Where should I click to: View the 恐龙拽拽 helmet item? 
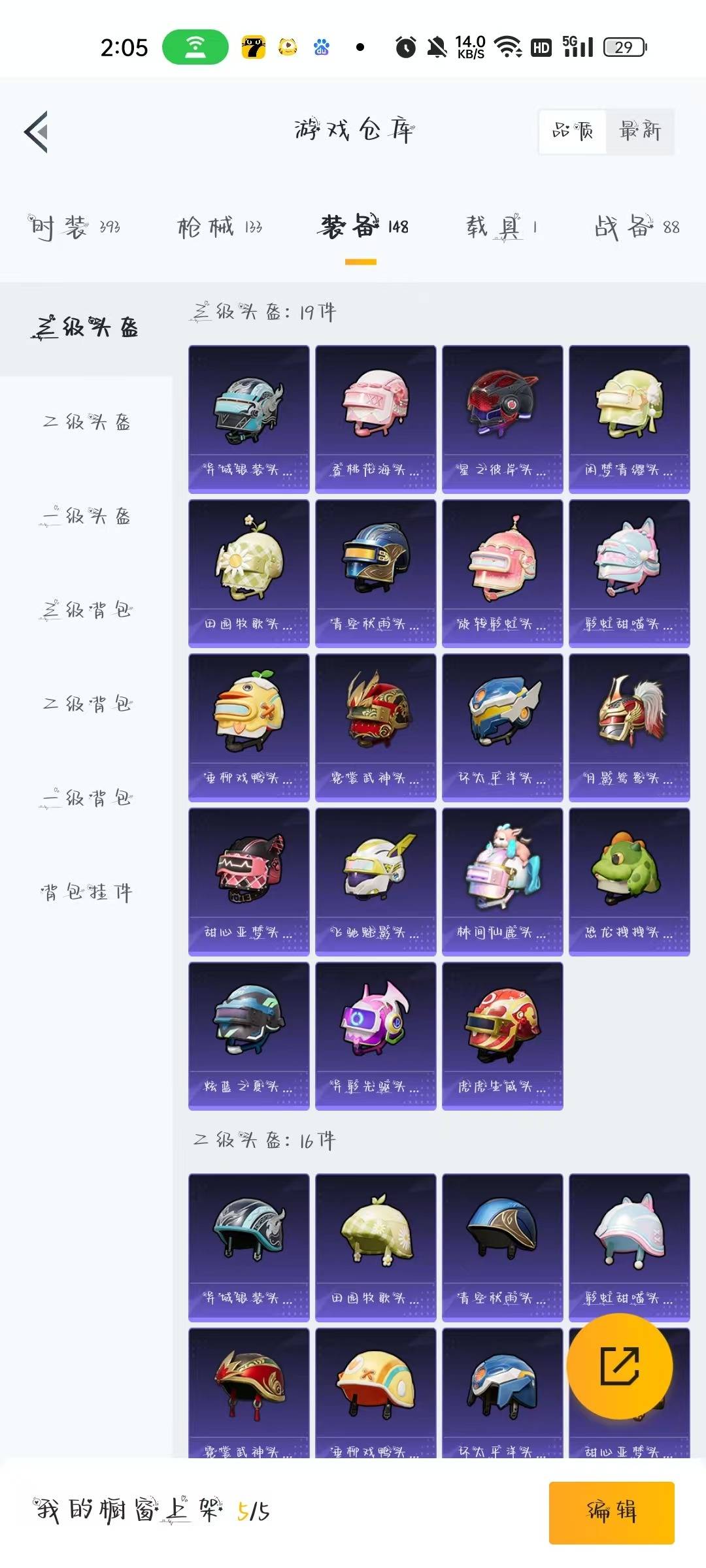point(629,881)
